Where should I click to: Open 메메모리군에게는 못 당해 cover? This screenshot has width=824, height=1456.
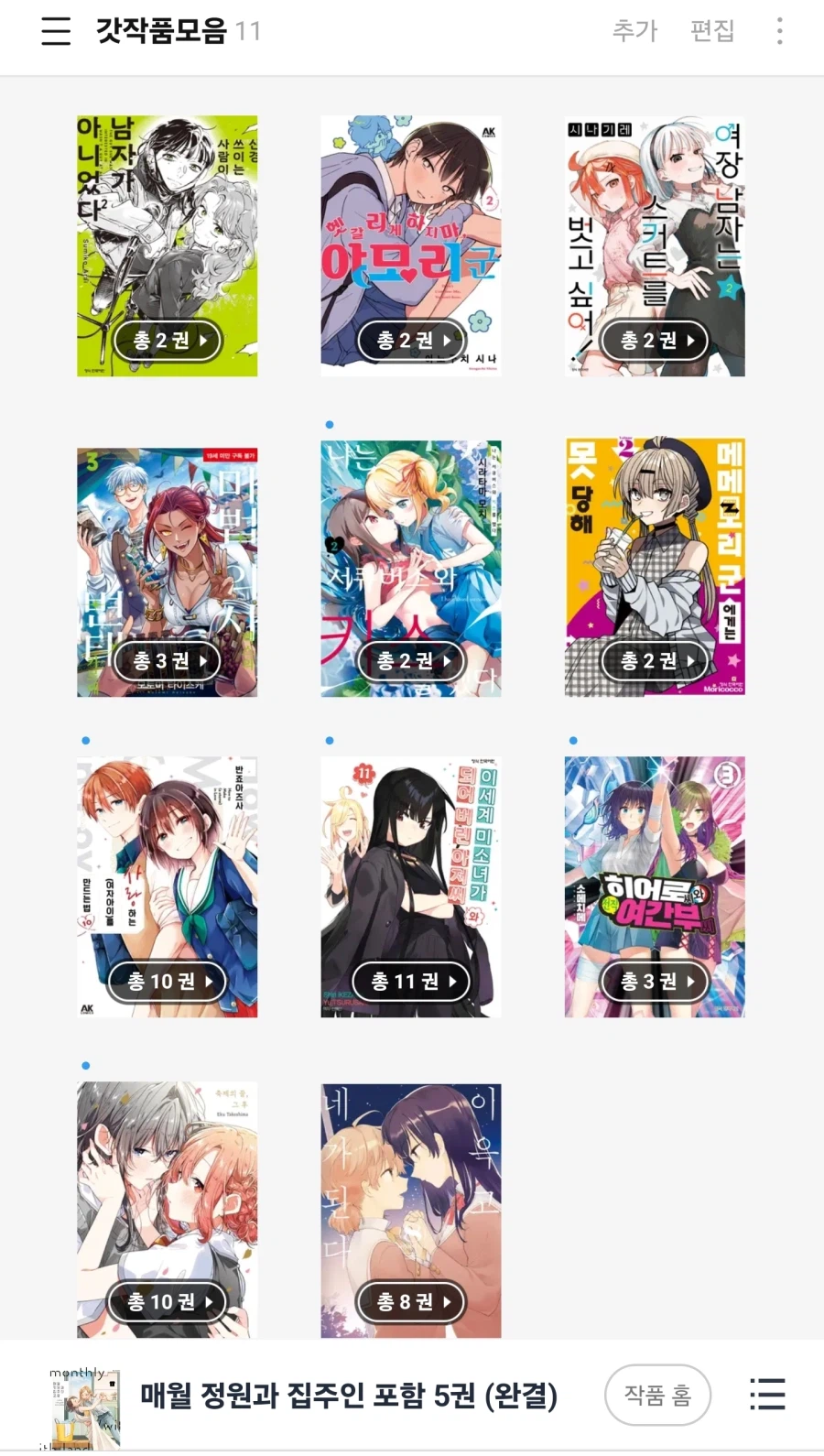655,566
